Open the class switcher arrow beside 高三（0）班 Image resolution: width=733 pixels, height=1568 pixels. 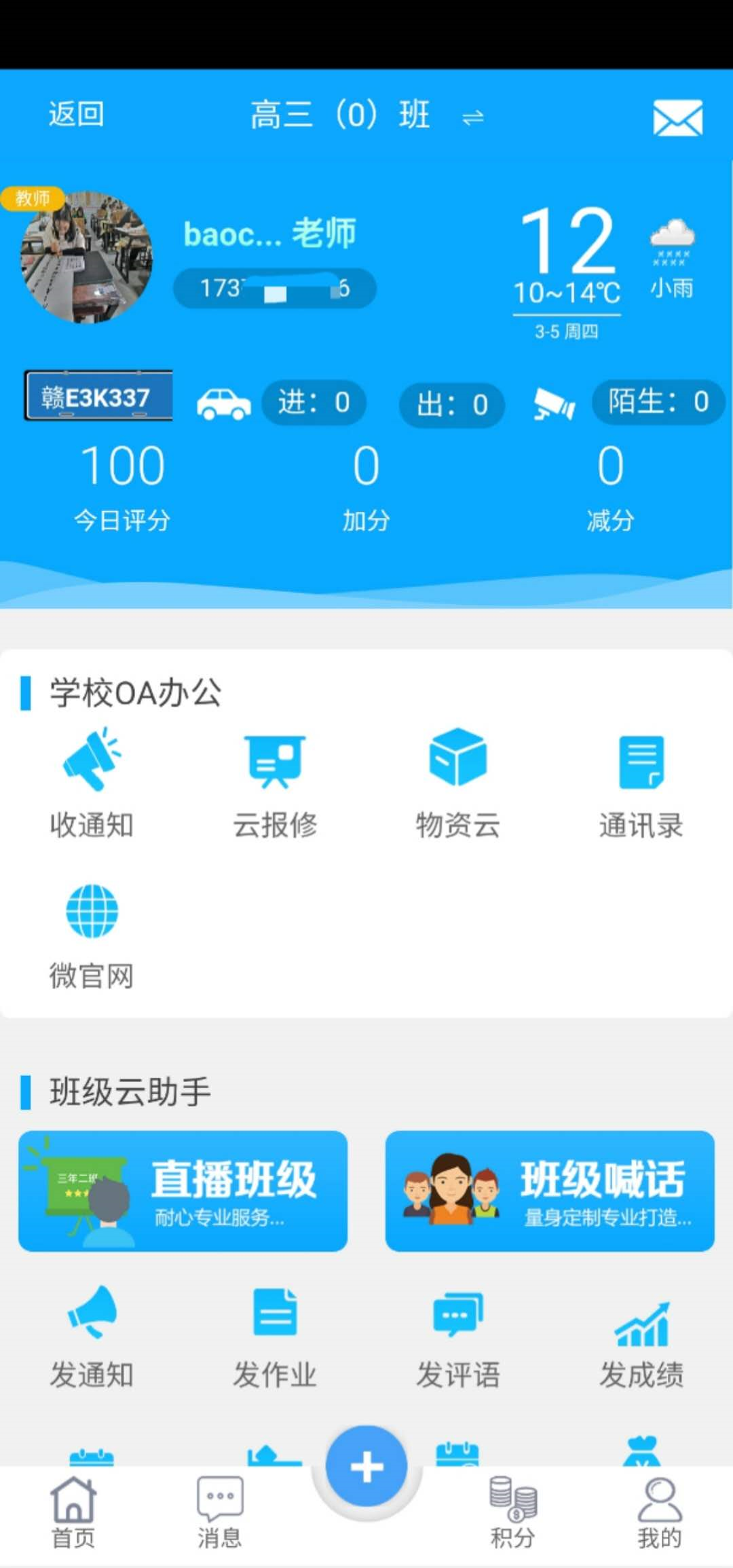click(x=473, y=117)
